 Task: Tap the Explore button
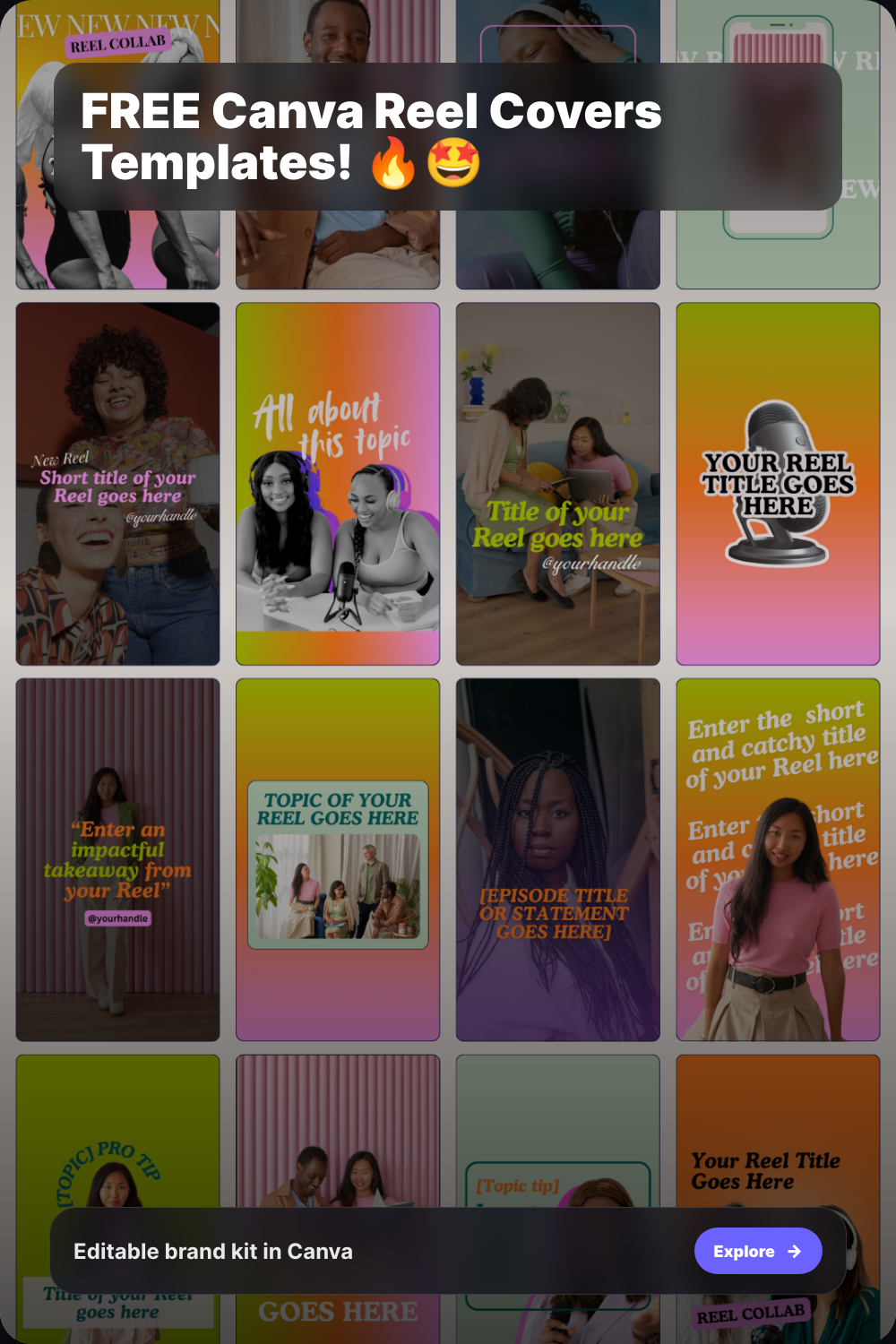(x=758, y=1251)
